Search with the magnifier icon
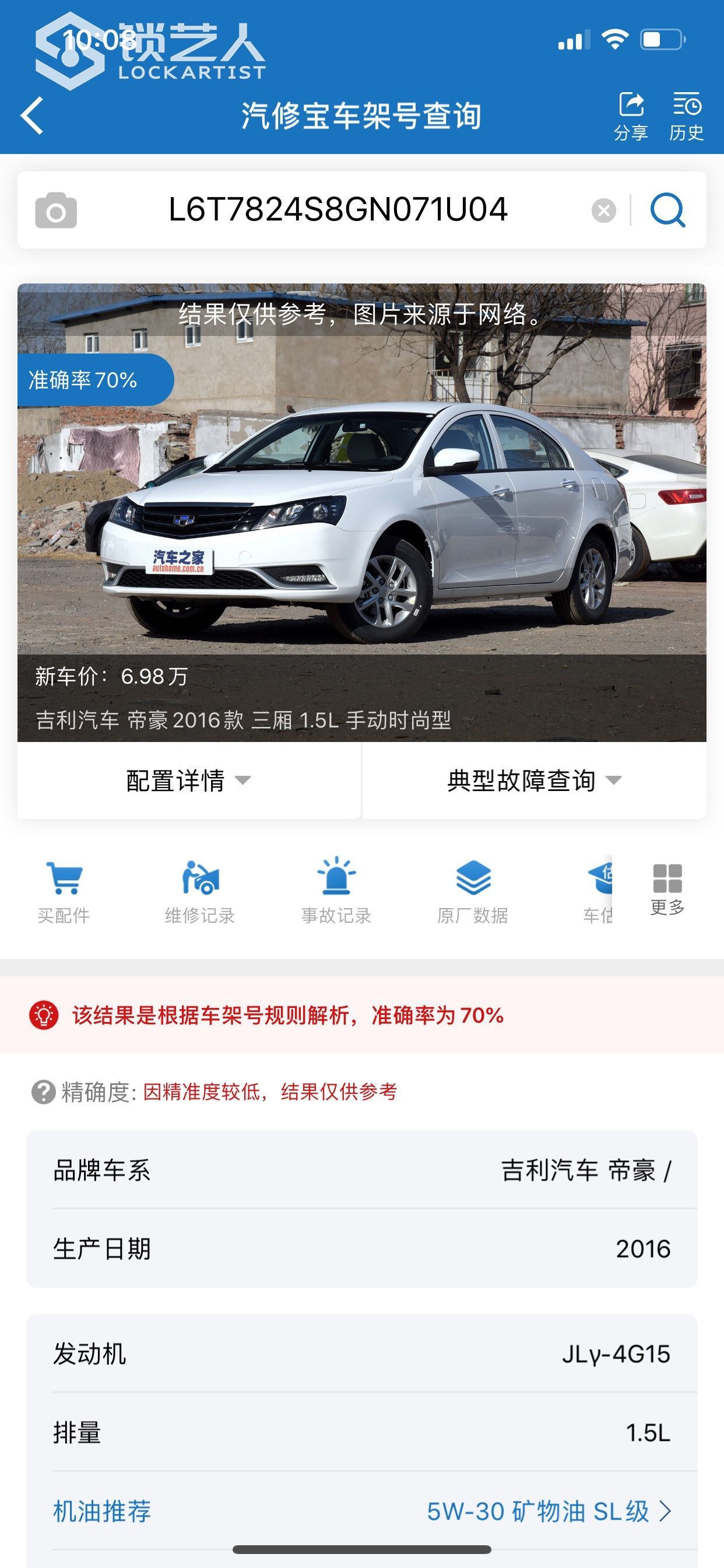 667,211
